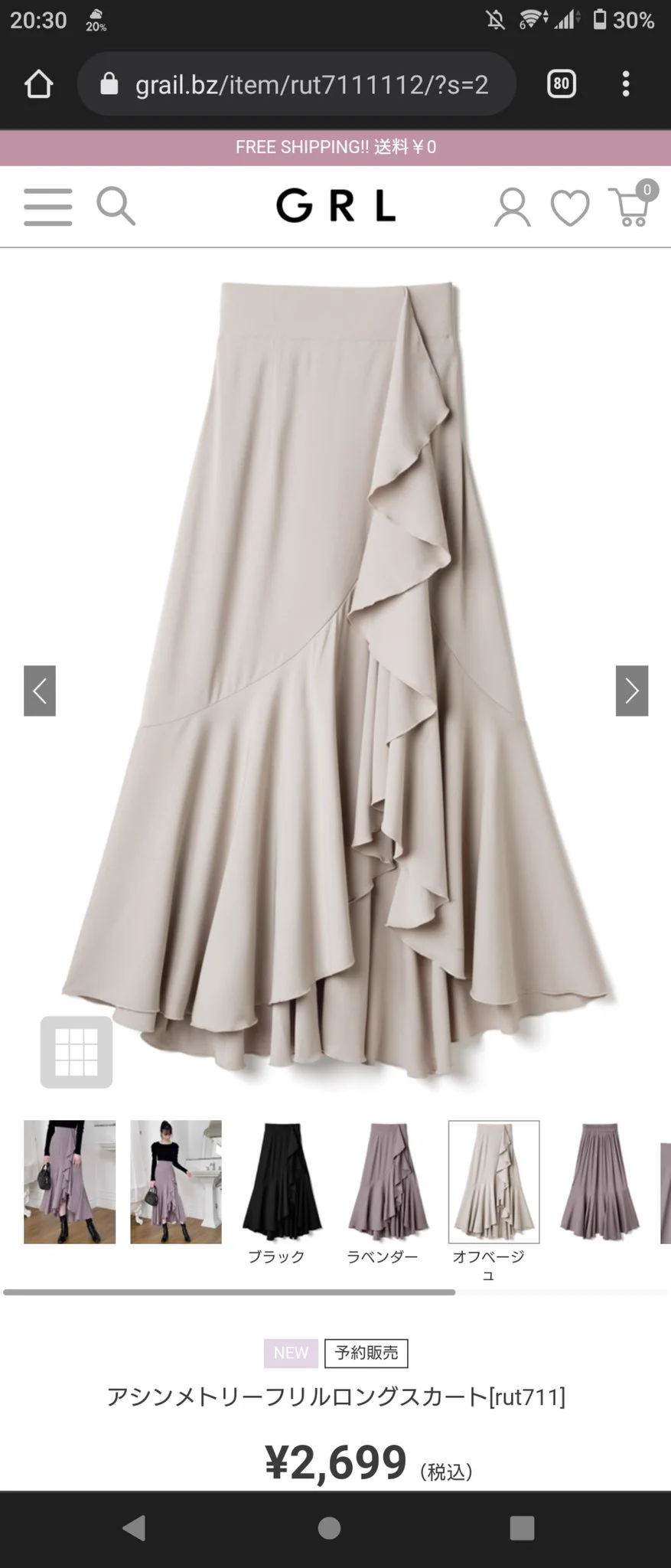Open the browser overflow menu
Viewport: 671px width, 1568px height.
pyautogui.click(x=626, y=84)
